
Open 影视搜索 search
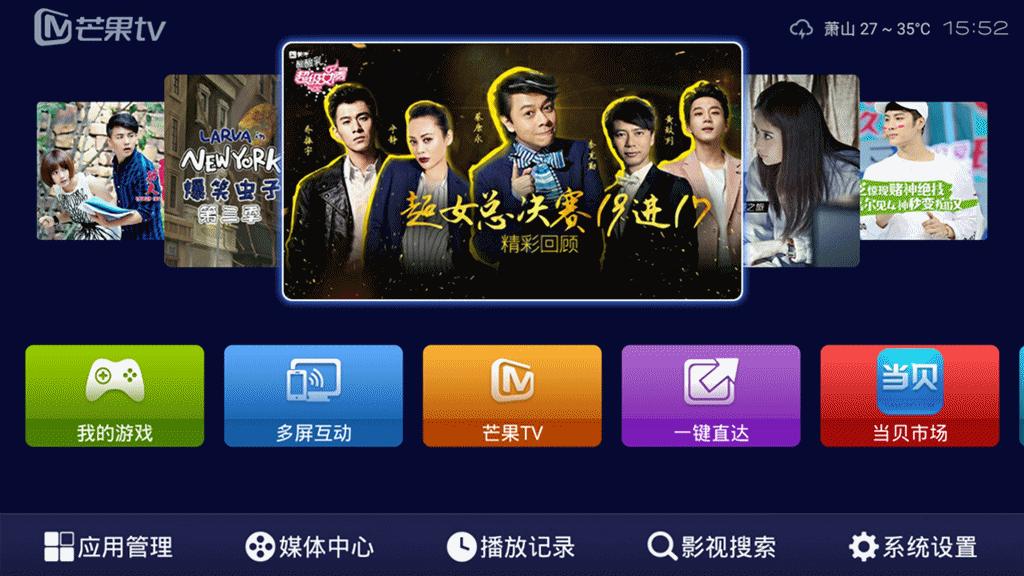click(x=712, y=546)
